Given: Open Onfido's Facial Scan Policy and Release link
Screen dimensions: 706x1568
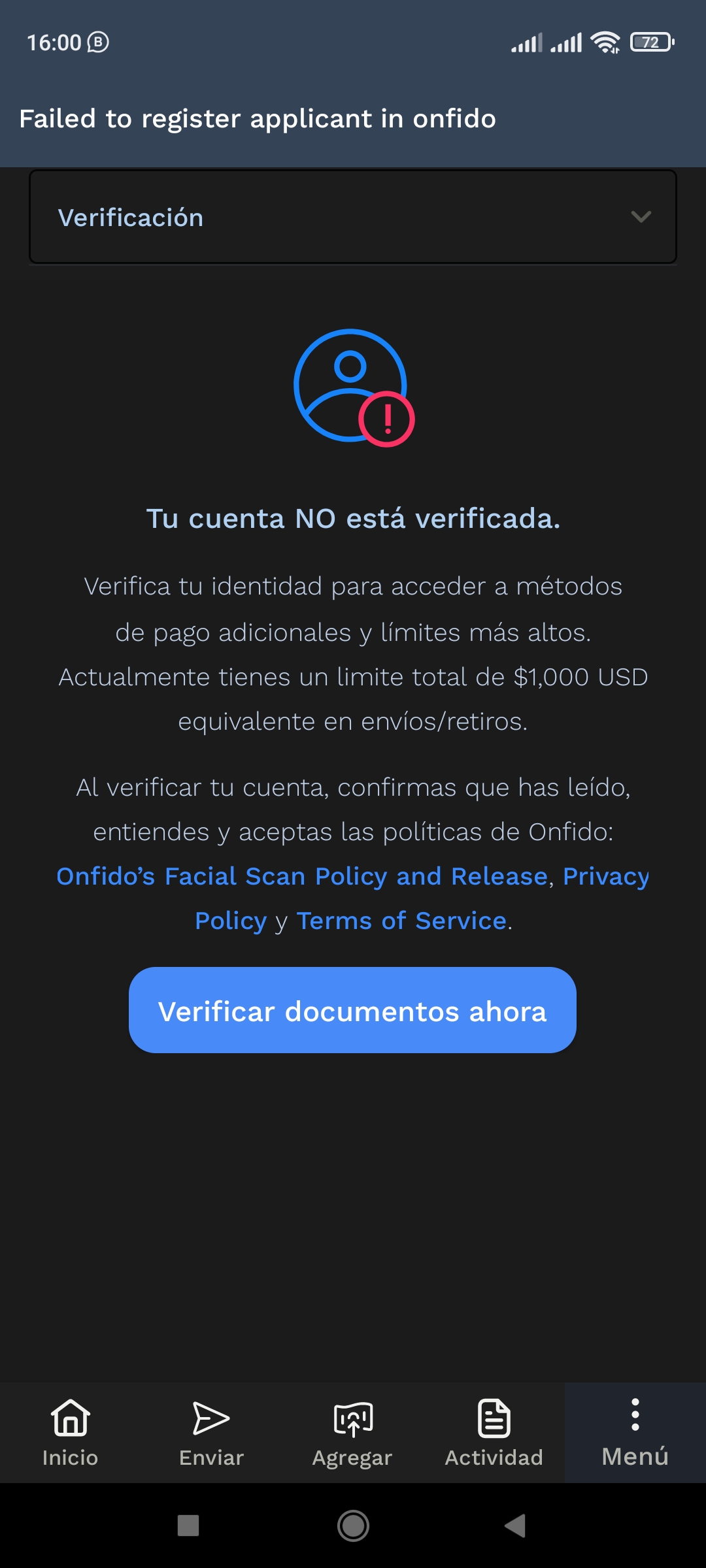Looking at the screenshot, I should [x=301, y=876].
